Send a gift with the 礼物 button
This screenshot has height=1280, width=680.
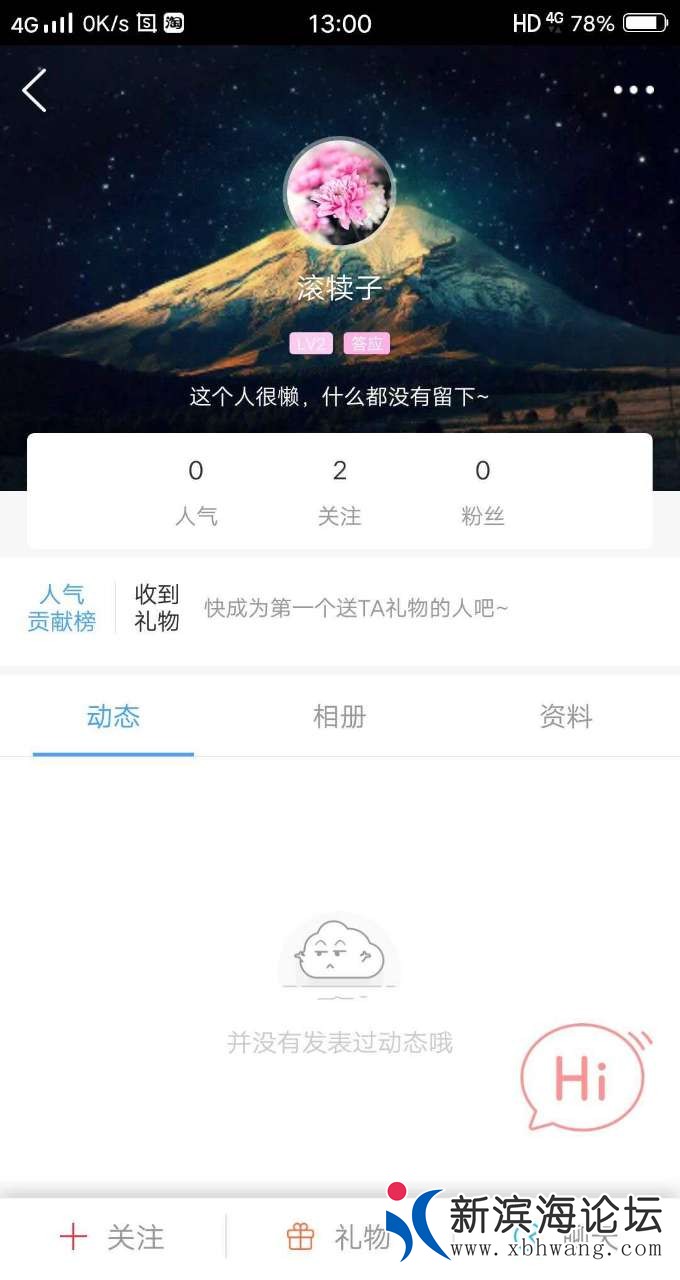point(338,1238)
